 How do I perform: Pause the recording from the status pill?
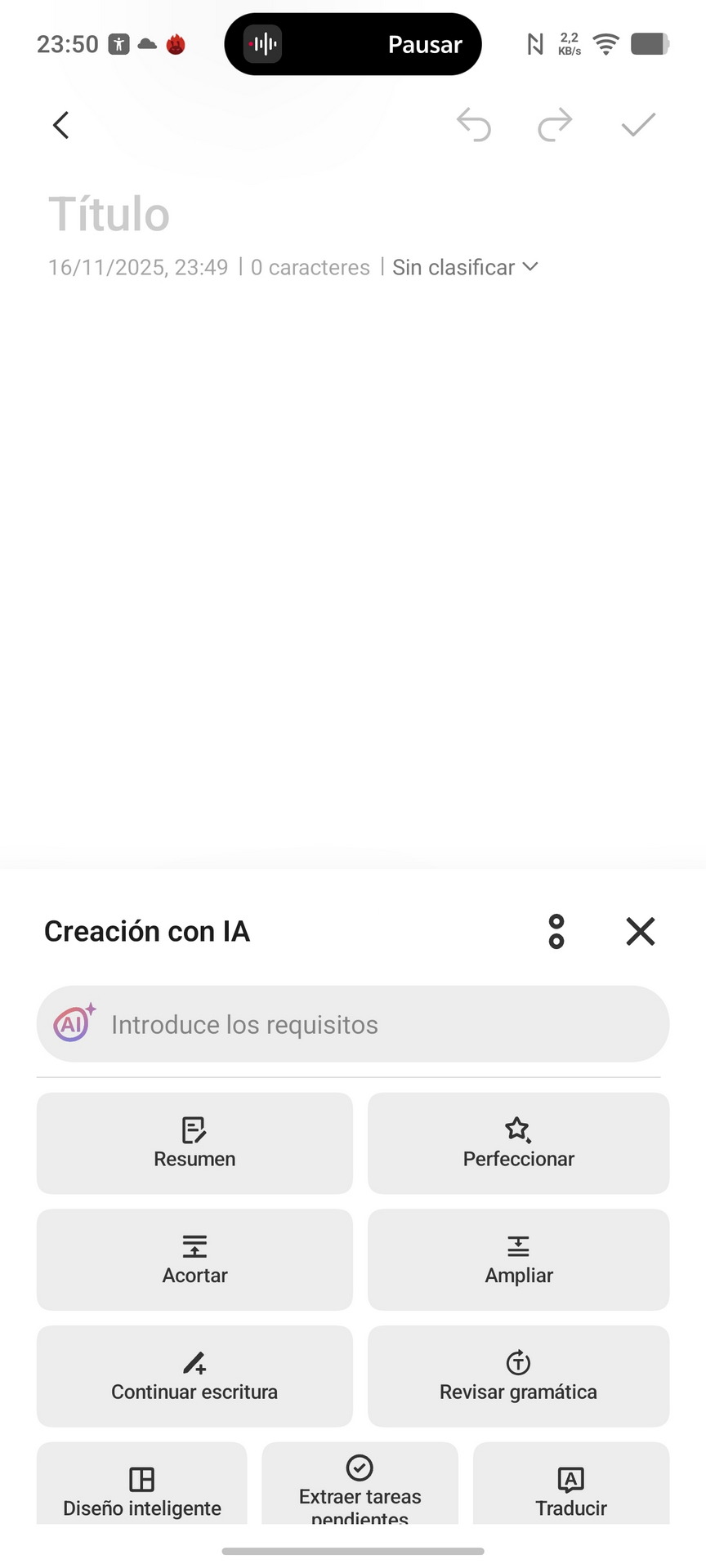click(x=424, y=45)
